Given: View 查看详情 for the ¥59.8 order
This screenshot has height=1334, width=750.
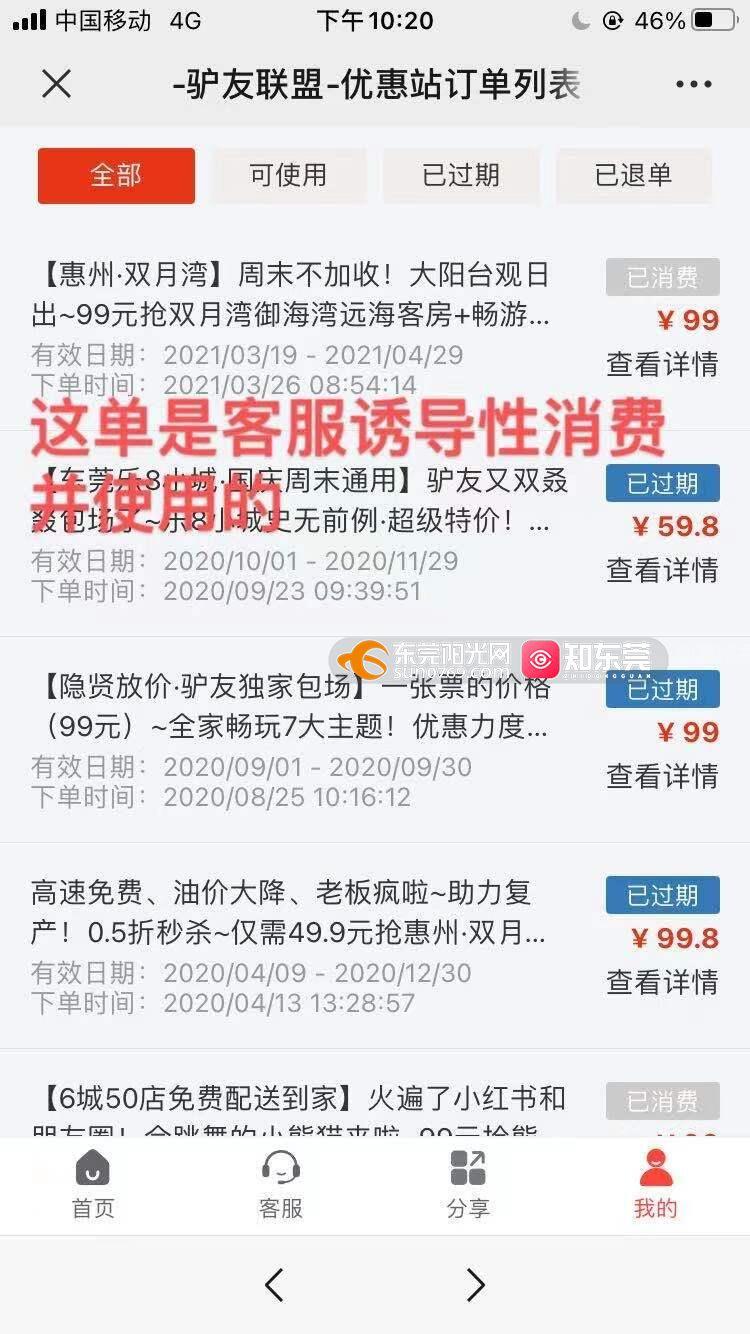Looking at the screenshot, I should click(662, 570).
